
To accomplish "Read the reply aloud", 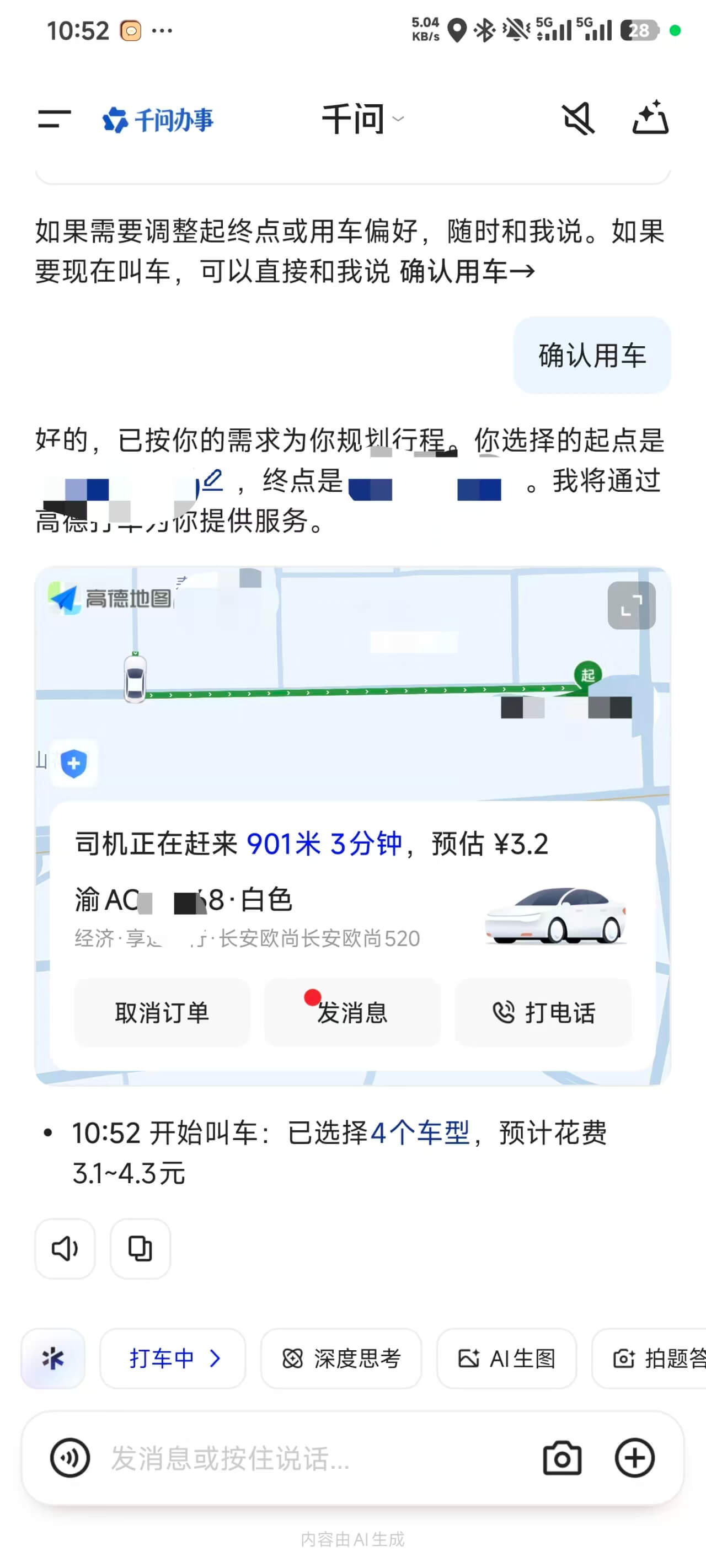I will pyautogui.click(x=65, y=1249).
